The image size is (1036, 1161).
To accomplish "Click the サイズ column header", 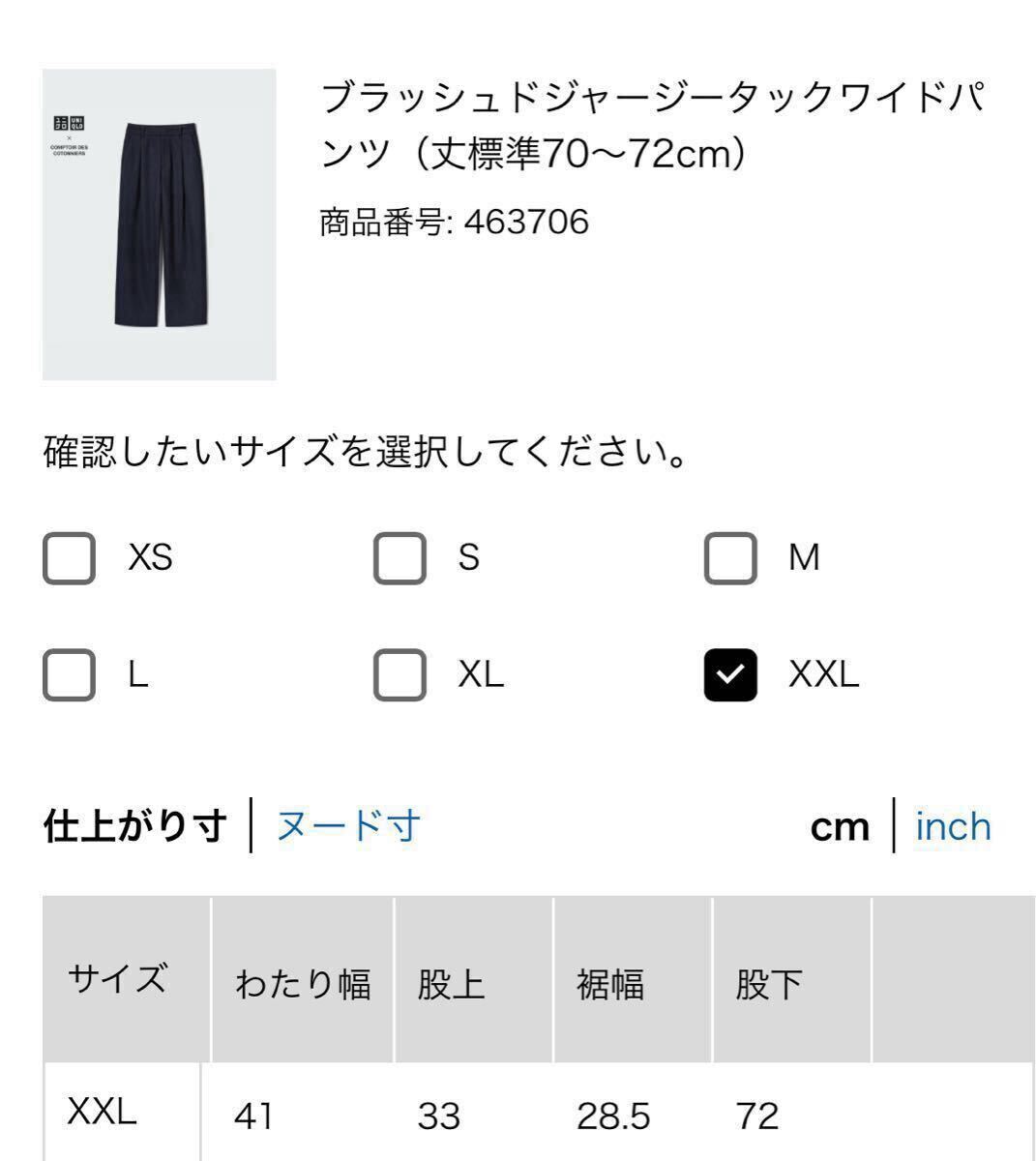I will click(x=118, y=980).
